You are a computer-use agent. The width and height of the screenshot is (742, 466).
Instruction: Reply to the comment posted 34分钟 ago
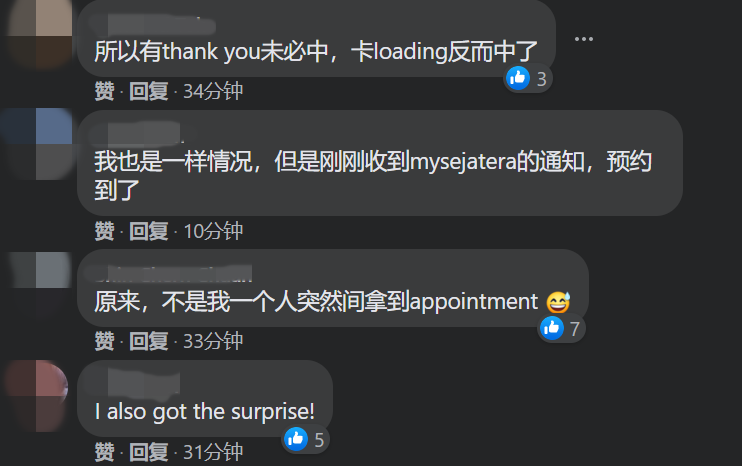tap(148, 91)
